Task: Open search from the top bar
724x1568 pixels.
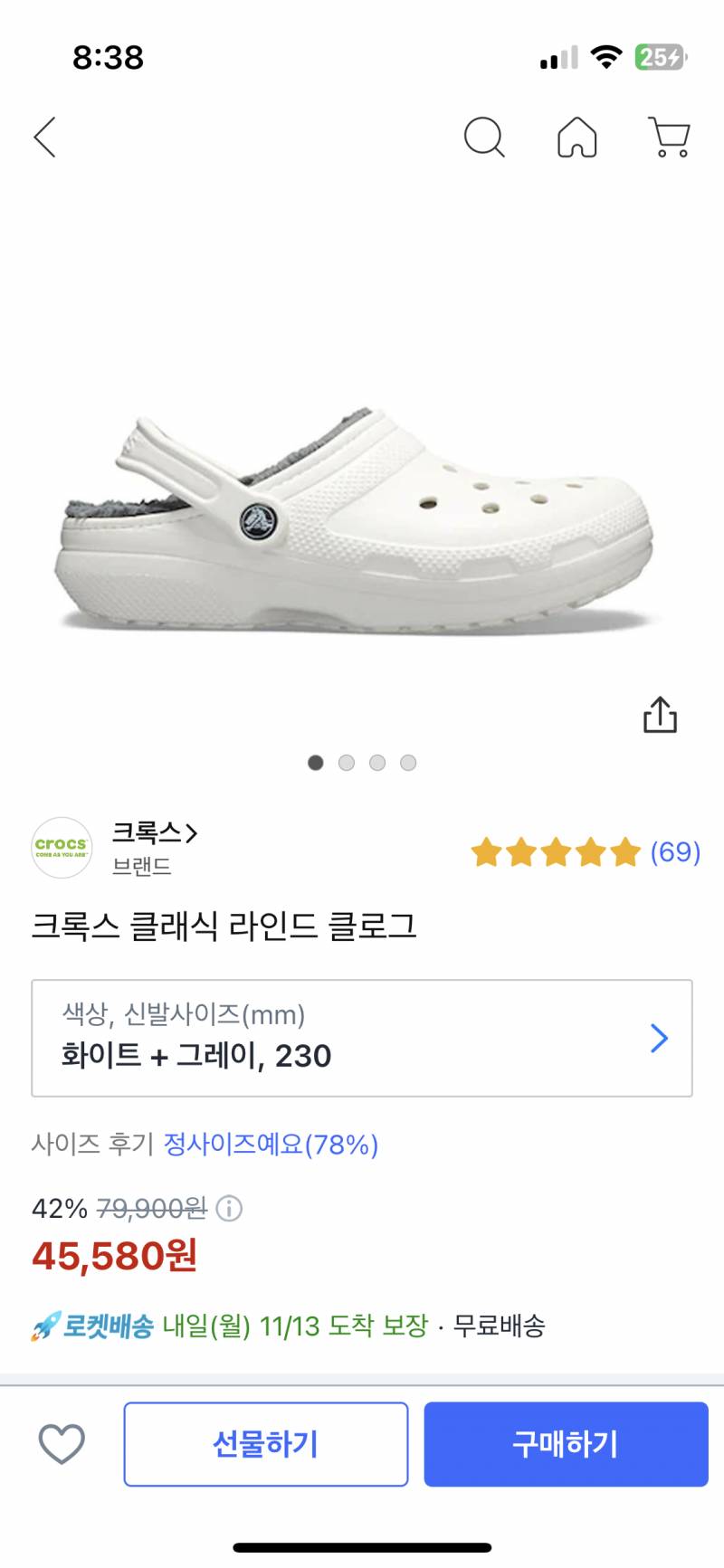Action: pos(485,138)
